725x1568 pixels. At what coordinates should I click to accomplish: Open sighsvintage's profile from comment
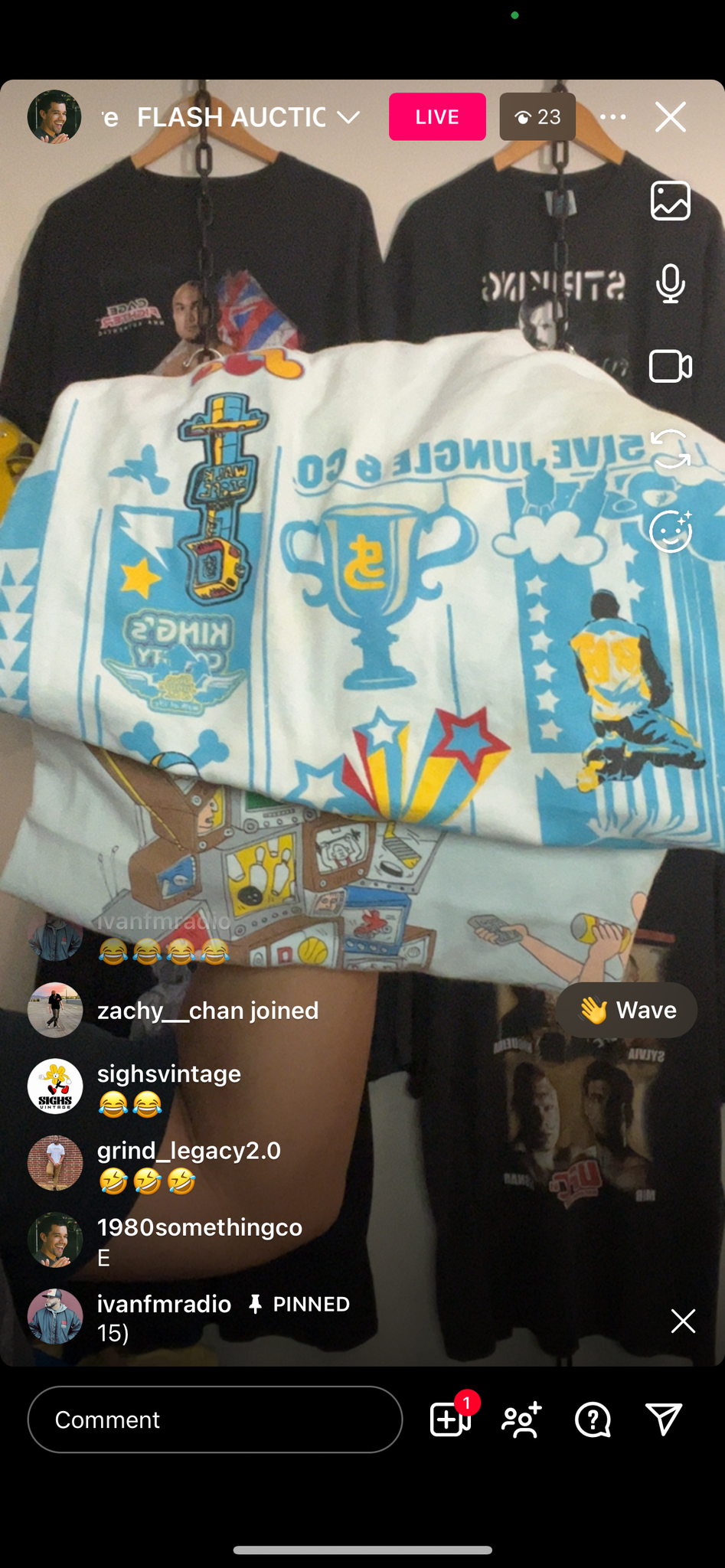(x=55, y=1086)
